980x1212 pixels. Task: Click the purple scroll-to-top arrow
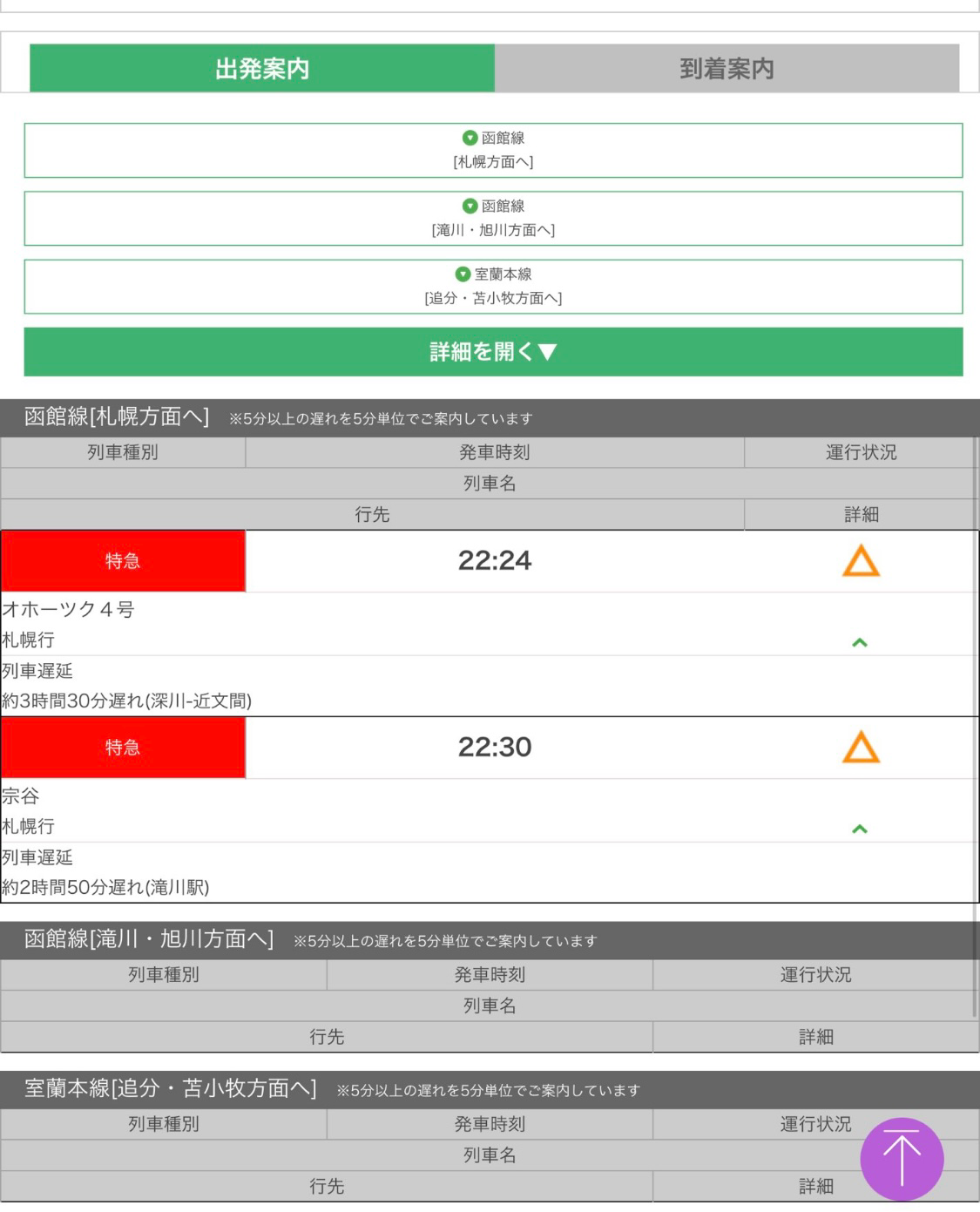tap(901, 1161)
